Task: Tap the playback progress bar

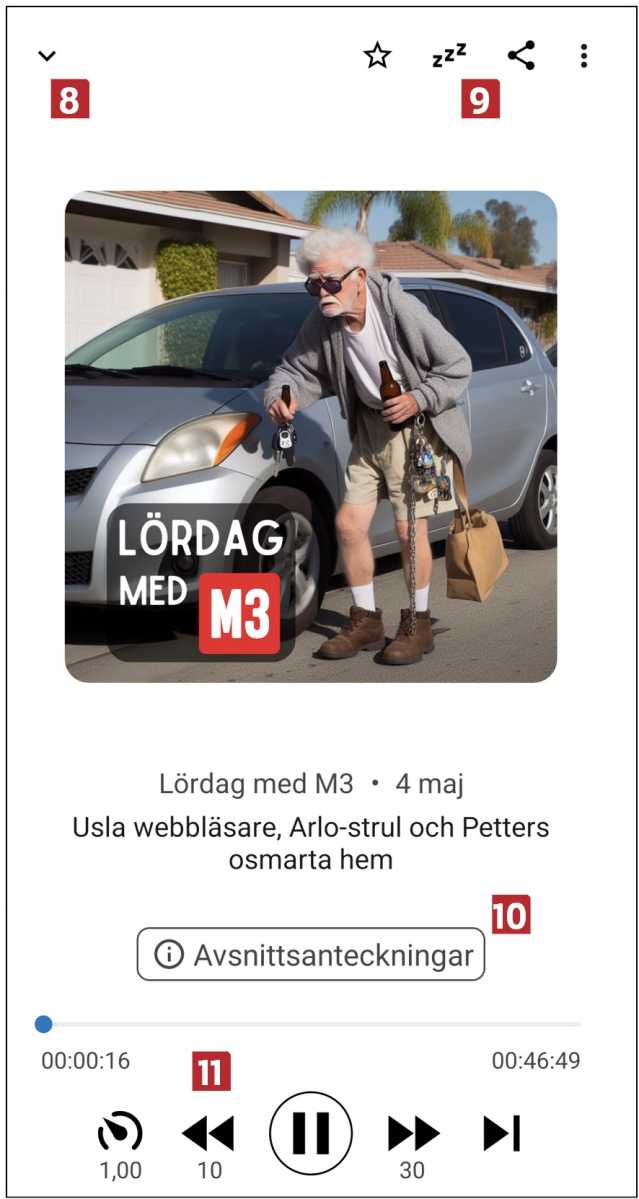Action: point(310,1024)
